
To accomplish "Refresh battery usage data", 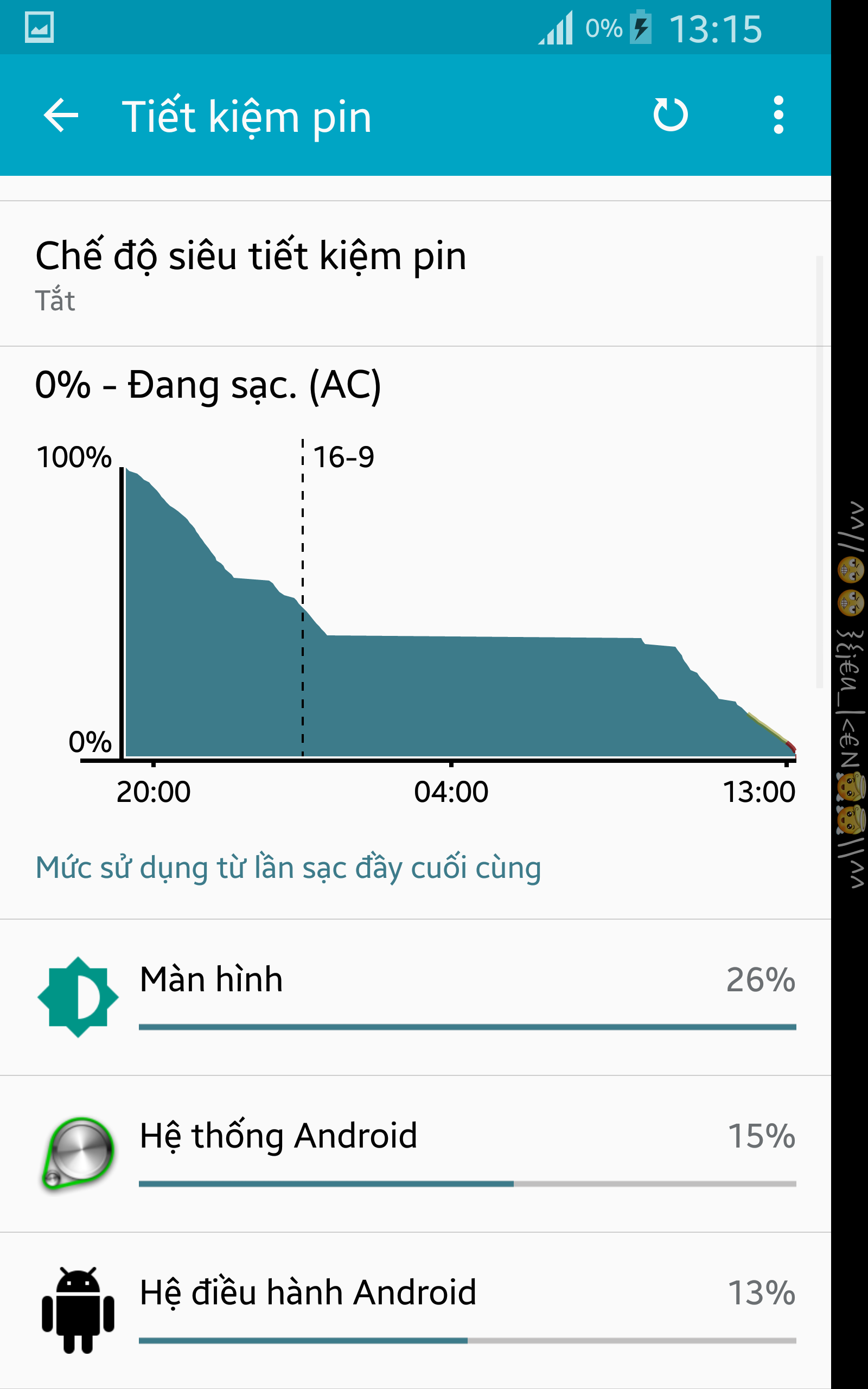I will (670, 116).
